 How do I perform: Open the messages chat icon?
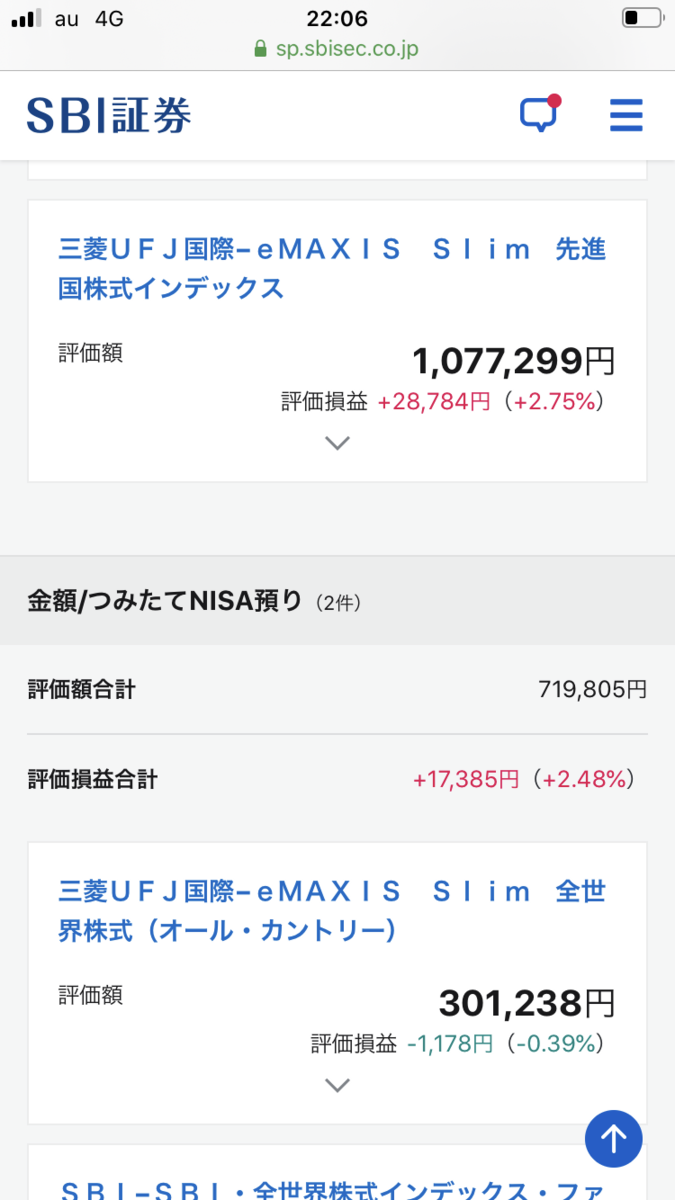point(538,114)
